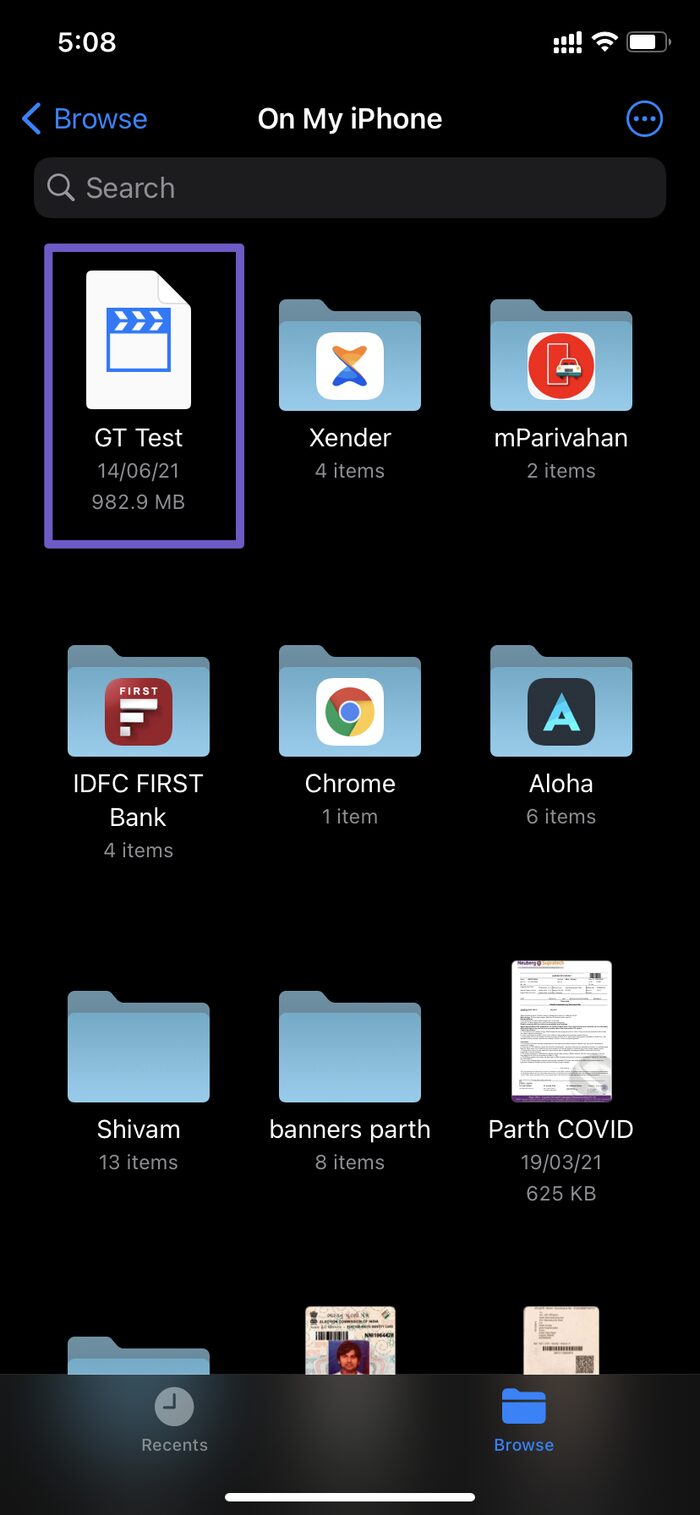Open the GT Test video file
This screenshot has width=700, height=1515.
click(139, 341)
